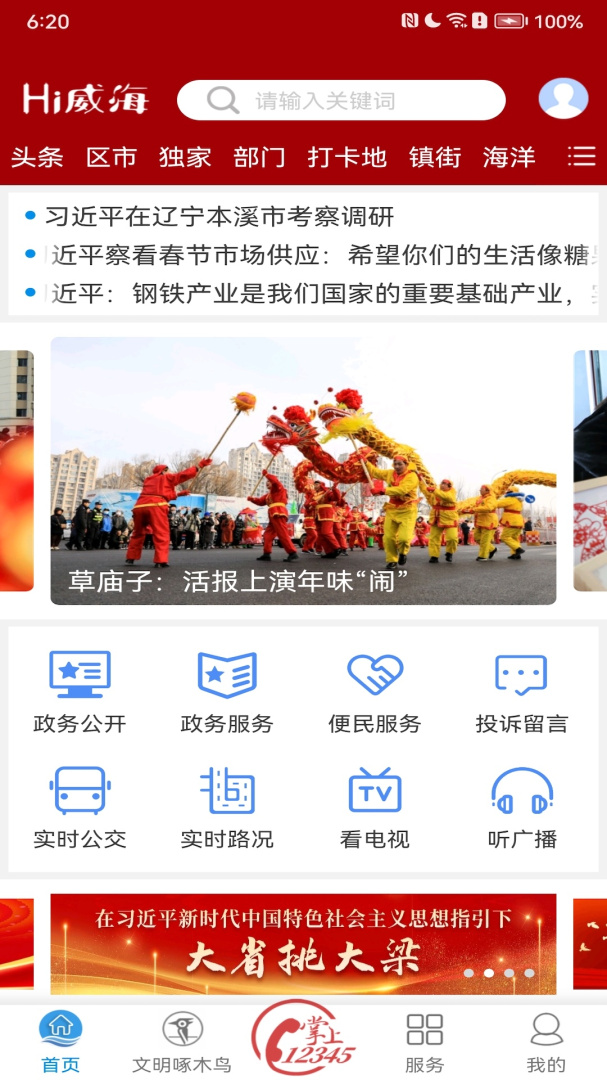Read headline 习近平在辽宁本溪市考察调研
Viewport: 607px width, 1080px height.
[220, 216]
